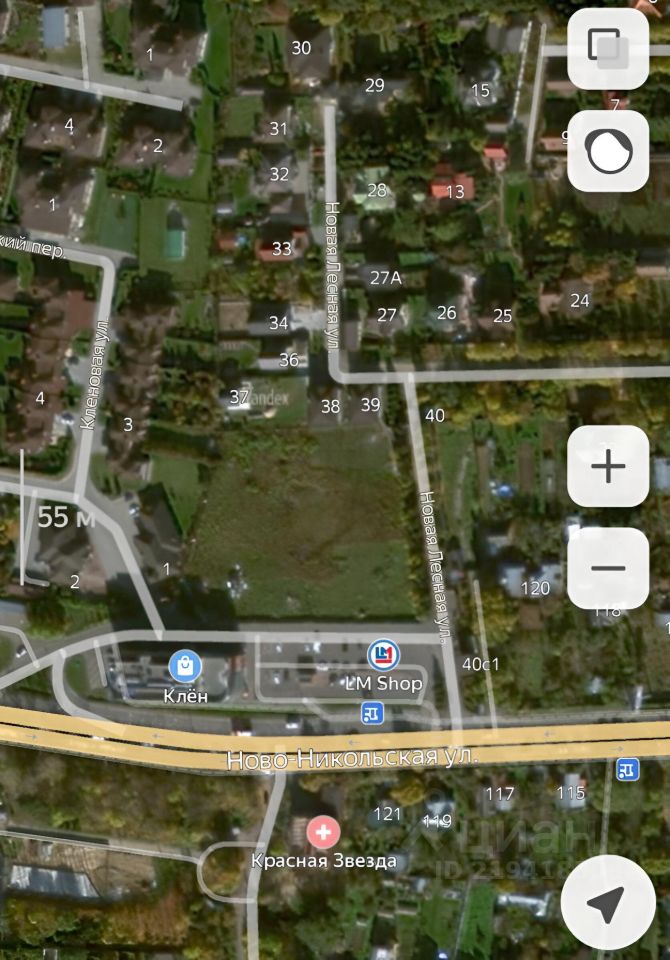
Task: Zoom in with the plus button
Action: (607, 466)
